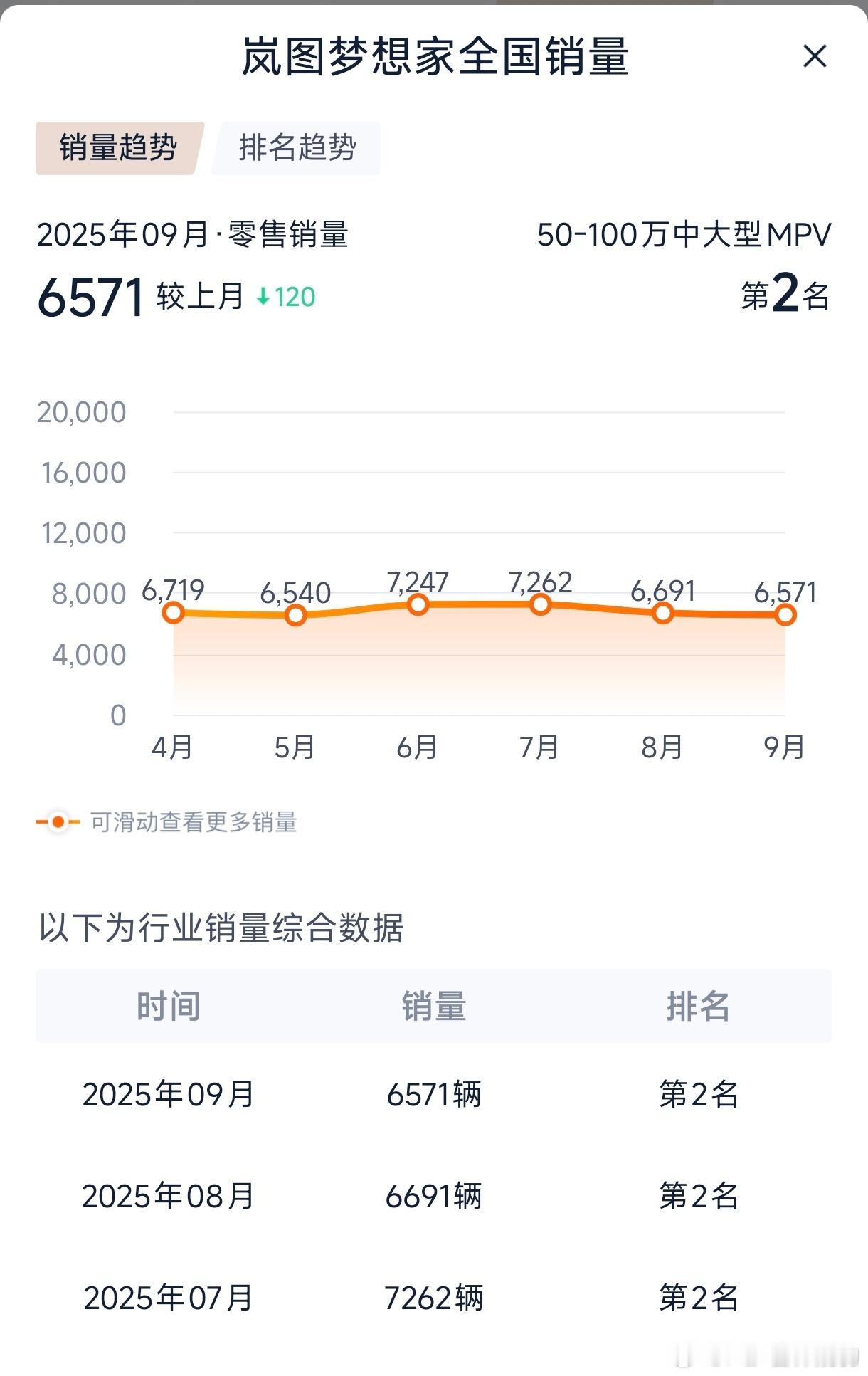Click the 8月 data point showing 6,691

(663, 613)
